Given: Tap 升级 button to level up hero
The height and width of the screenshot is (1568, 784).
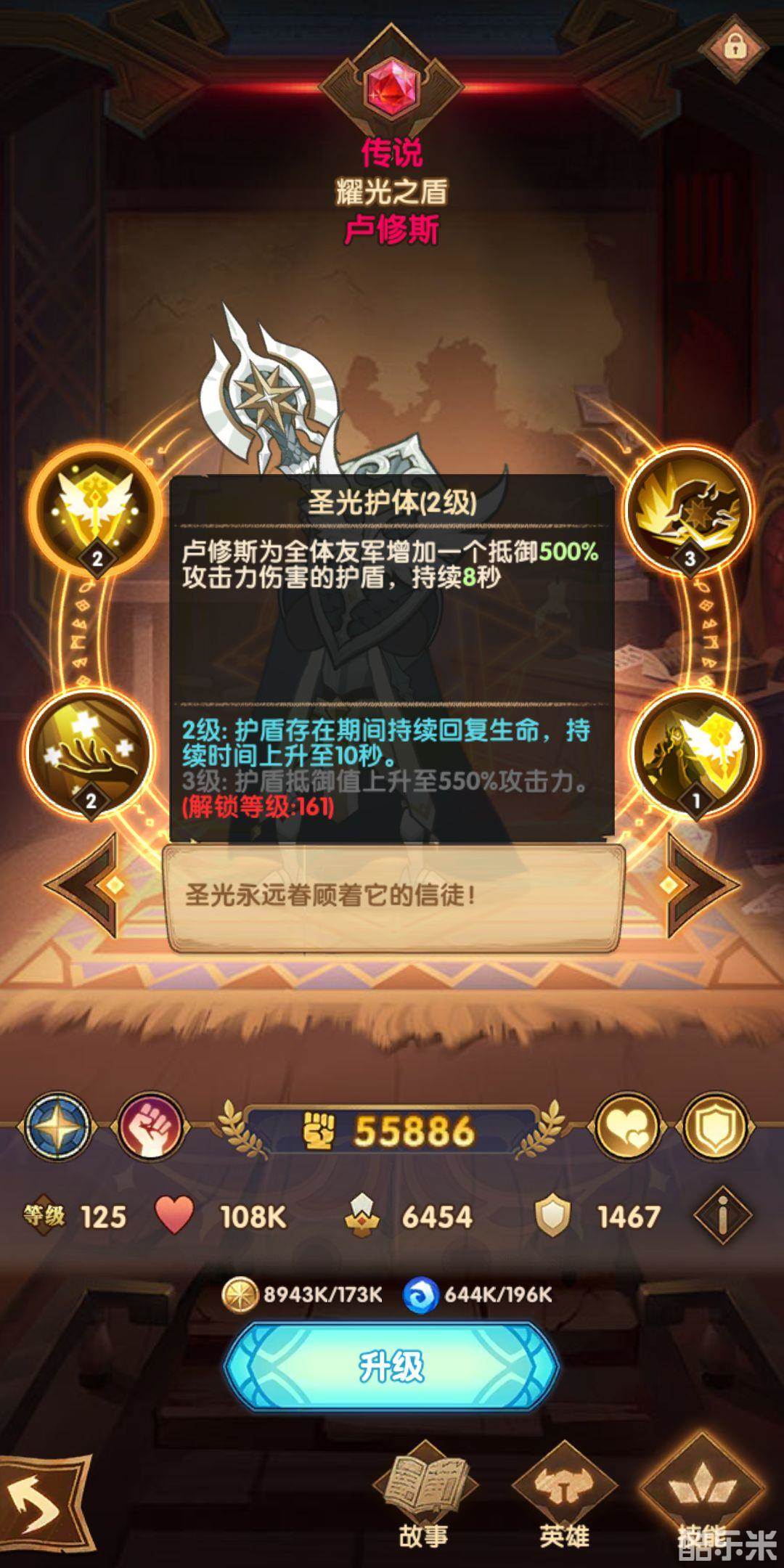Looking at the screenshot, I should tap(391, 1367).
